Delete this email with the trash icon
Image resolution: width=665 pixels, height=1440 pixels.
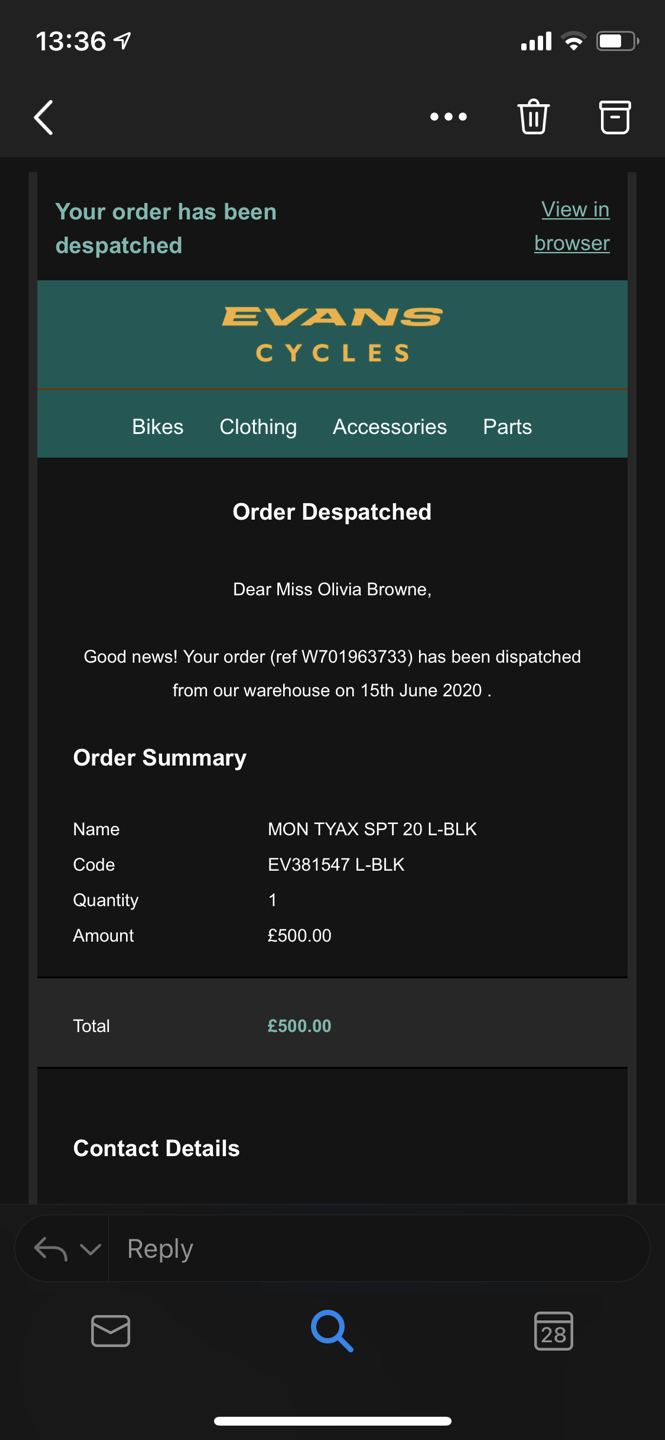[534, 117]
